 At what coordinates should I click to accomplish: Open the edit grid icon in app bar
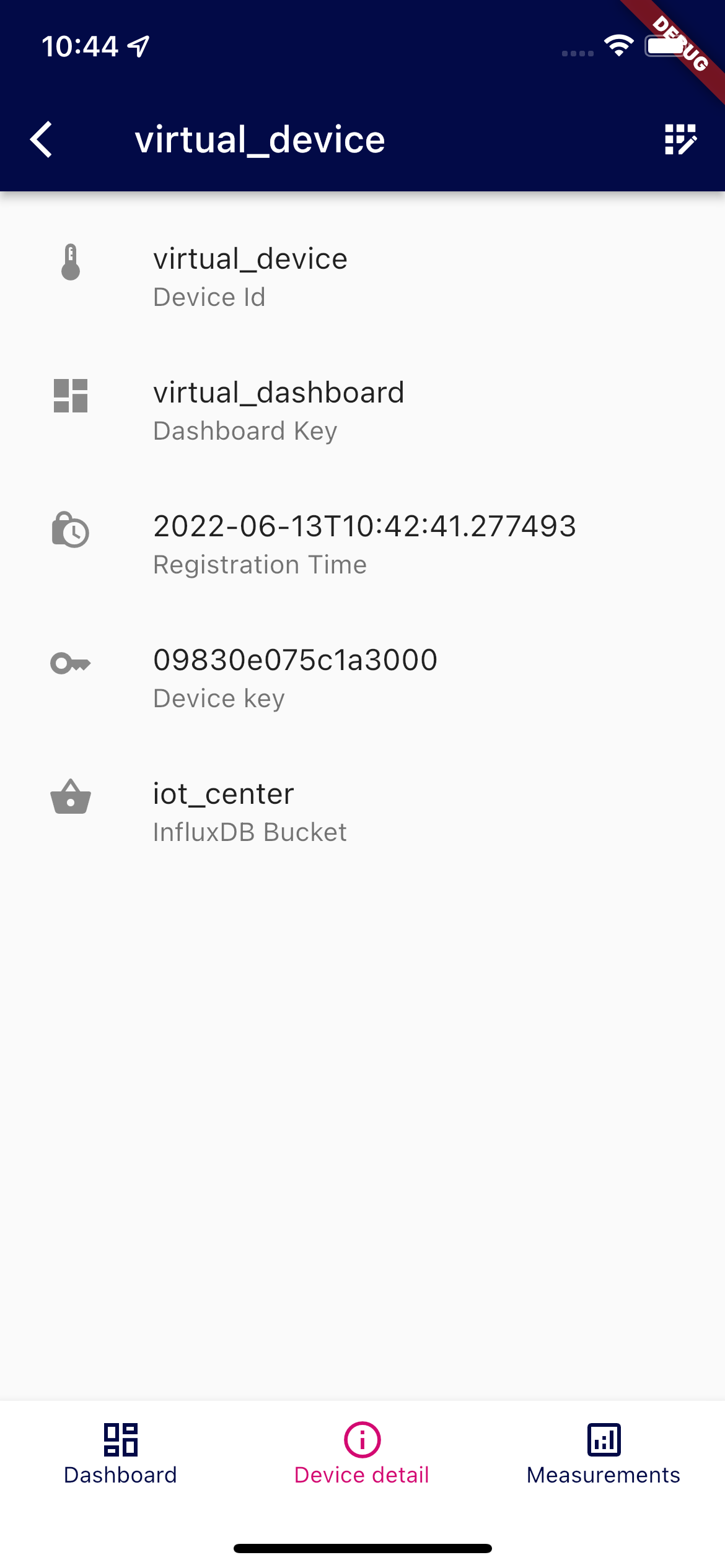coord(680,139)
